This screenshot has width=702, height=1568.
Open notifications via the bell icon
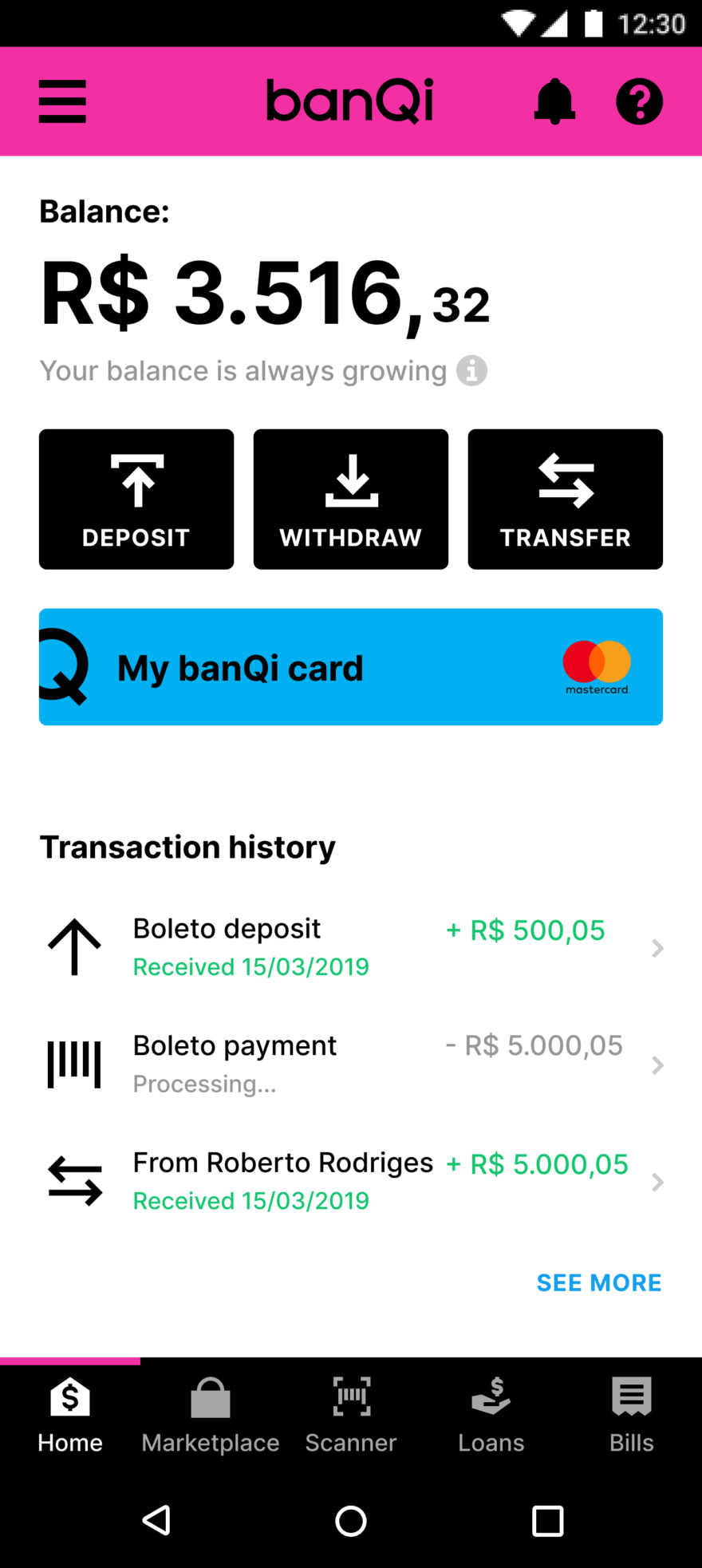click(x=555, y=101)
